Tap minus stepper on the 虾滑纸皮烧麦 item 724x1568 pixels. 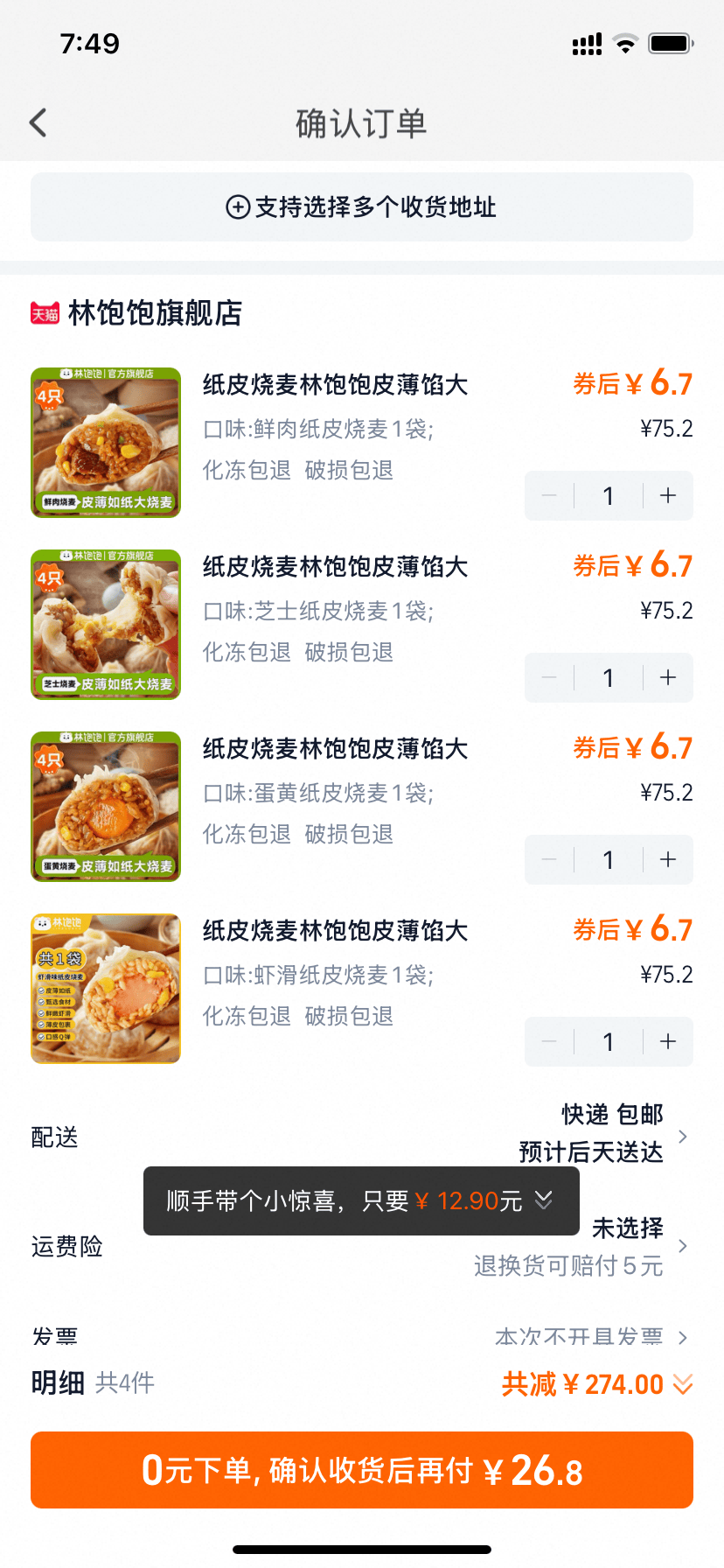click(549, 1041)
